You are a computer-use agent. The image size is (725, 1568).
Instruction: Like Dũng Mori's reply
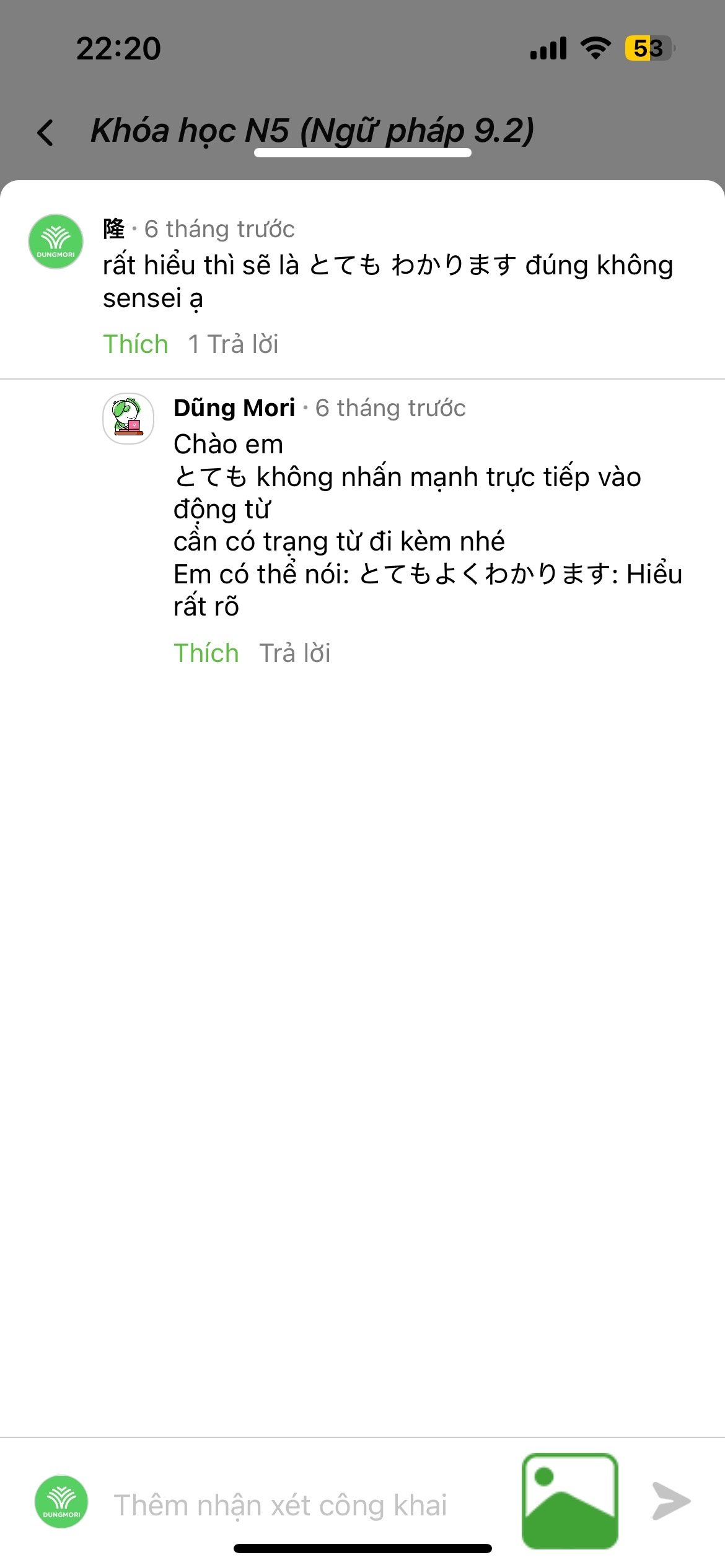click(x=206, y=653)
